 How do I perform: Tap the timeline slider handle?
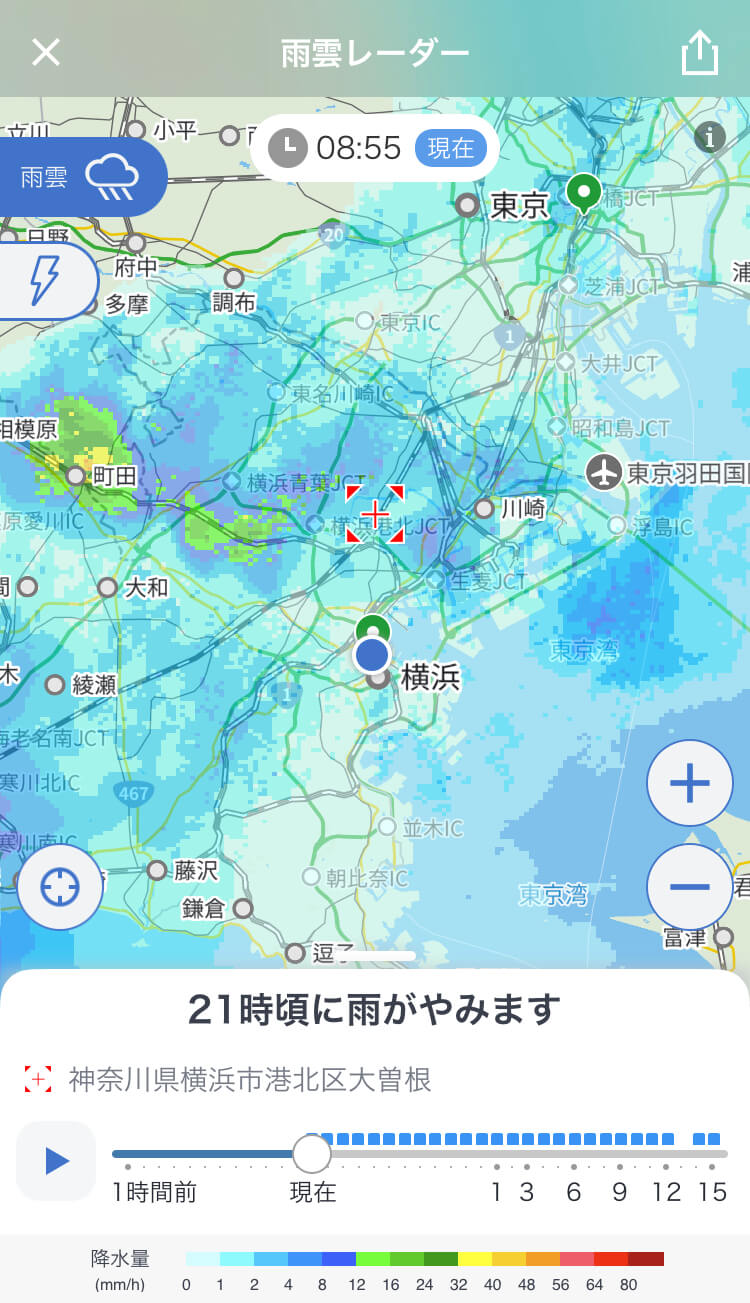[312, 1154]
